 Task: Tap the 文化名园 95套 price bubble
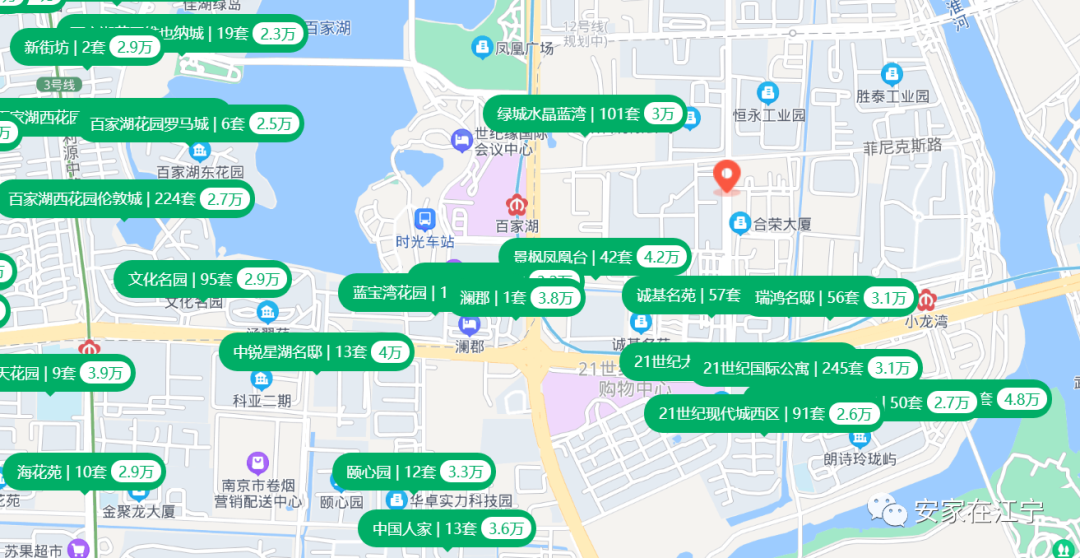[203, 279]
